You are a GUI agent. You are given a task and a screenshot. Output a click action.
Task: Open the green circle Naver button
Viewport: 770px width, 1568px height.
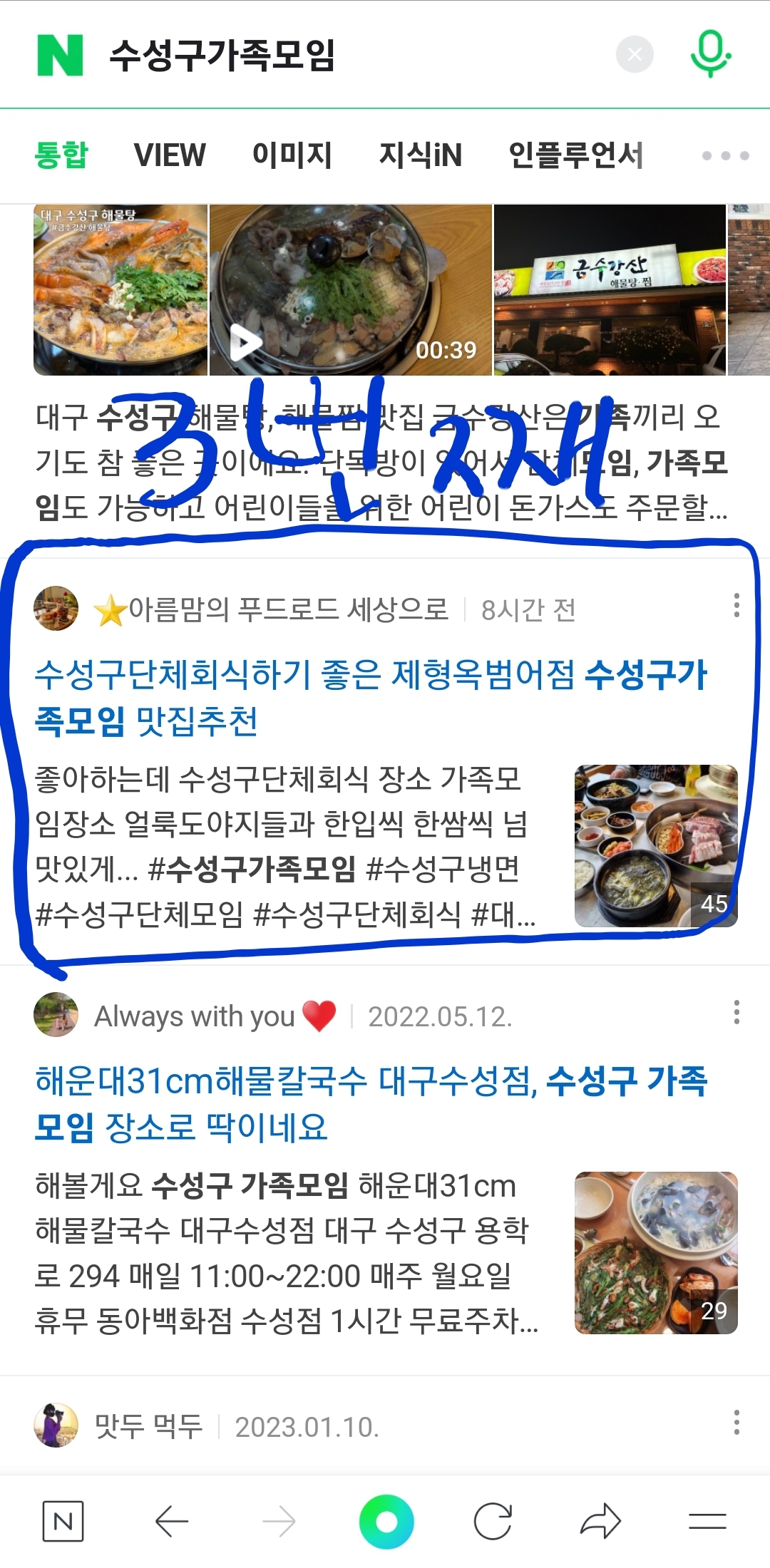click(386, 1522)
